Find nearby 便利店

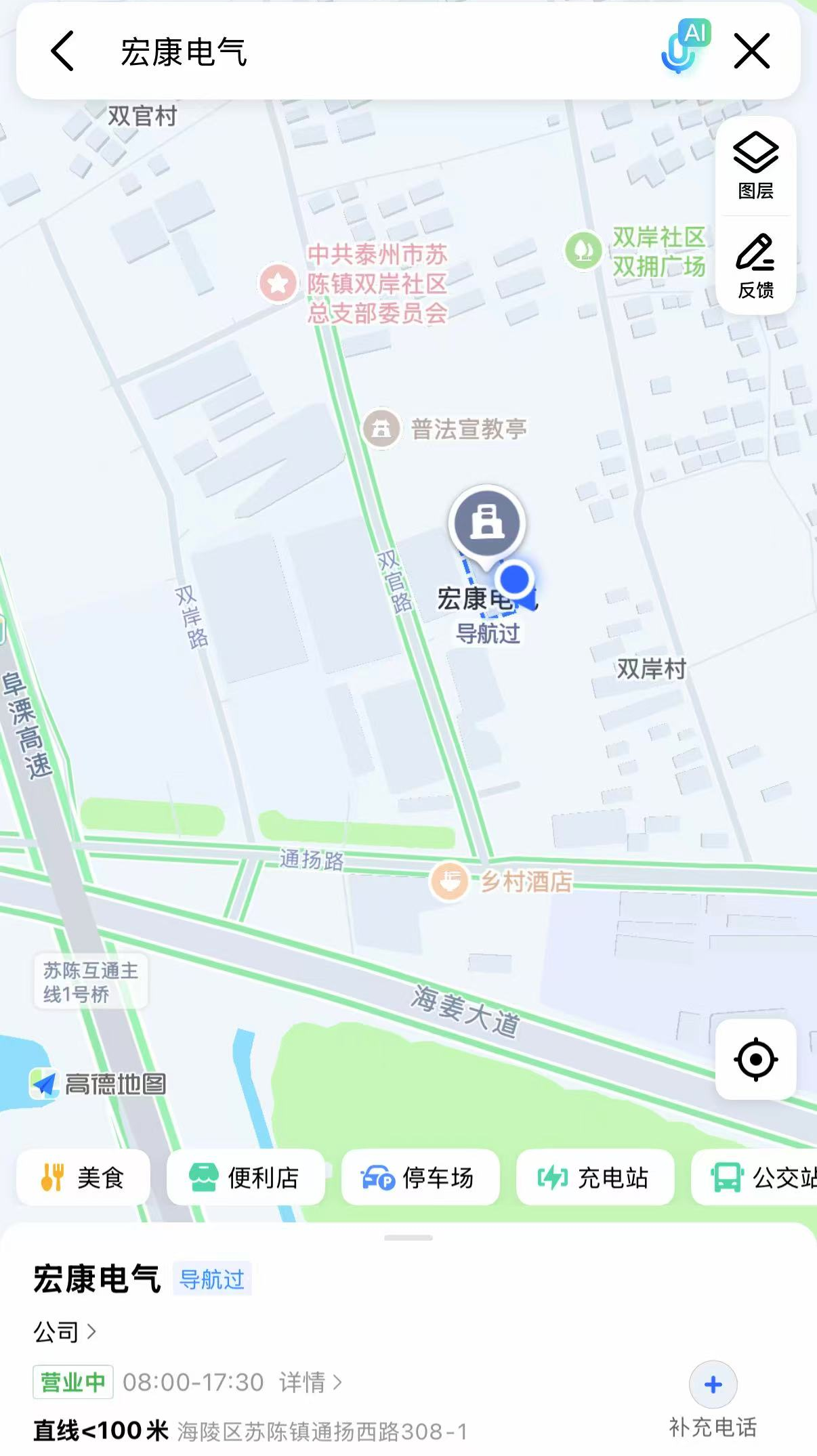(245, 1178)
